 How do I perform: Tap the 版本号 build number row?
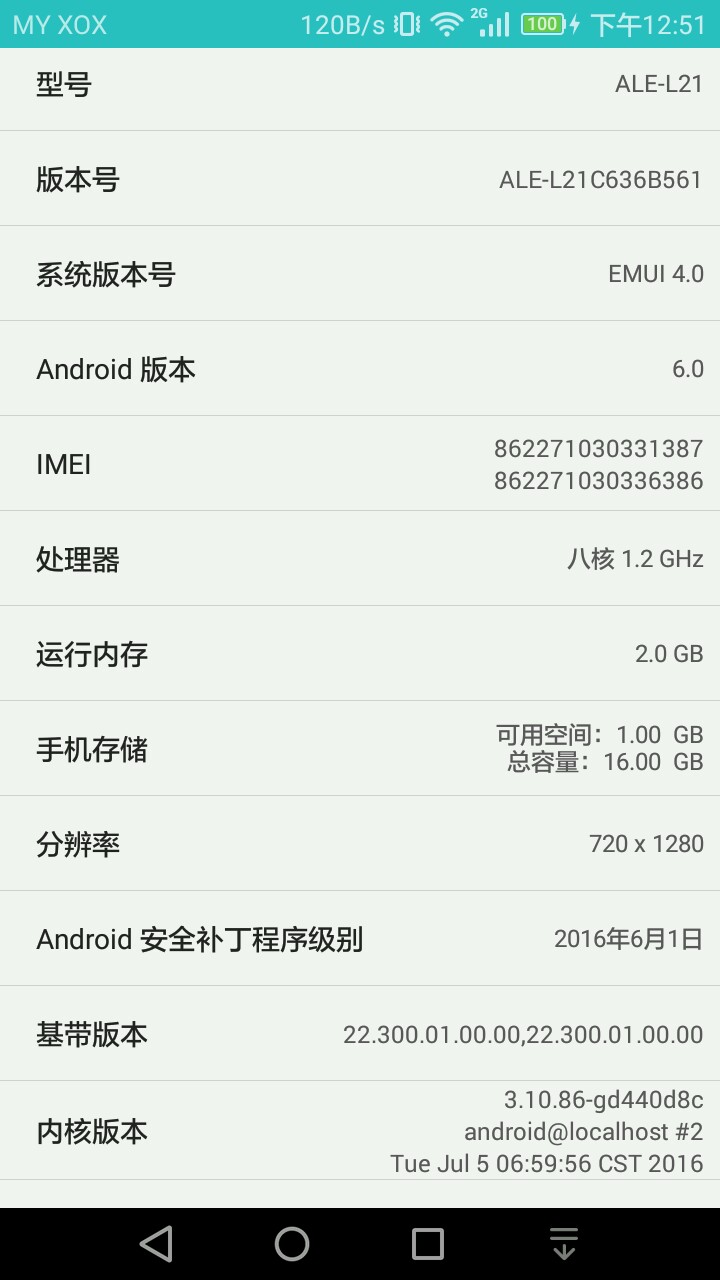[x=360, y=179]
